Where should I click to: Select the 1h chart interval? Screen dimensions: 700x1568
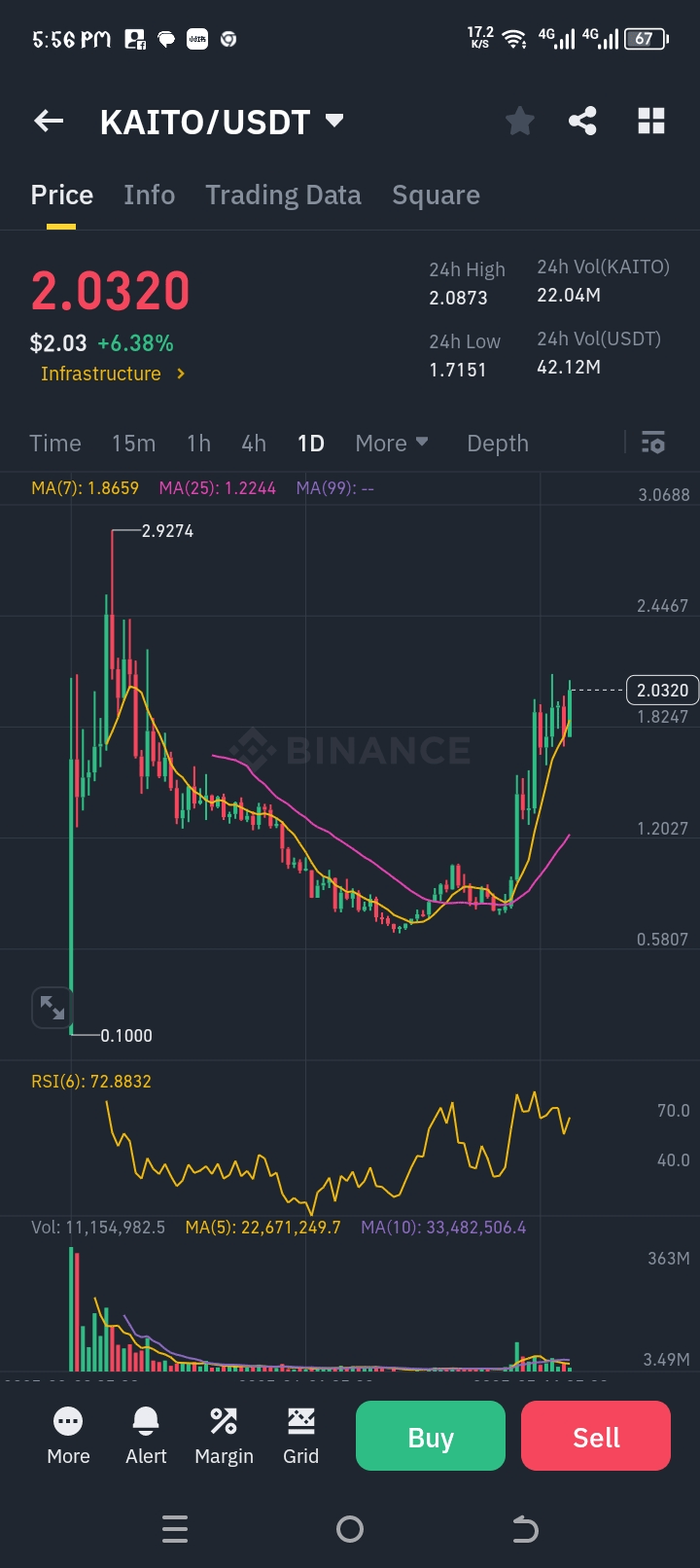[x=198, y=444]
